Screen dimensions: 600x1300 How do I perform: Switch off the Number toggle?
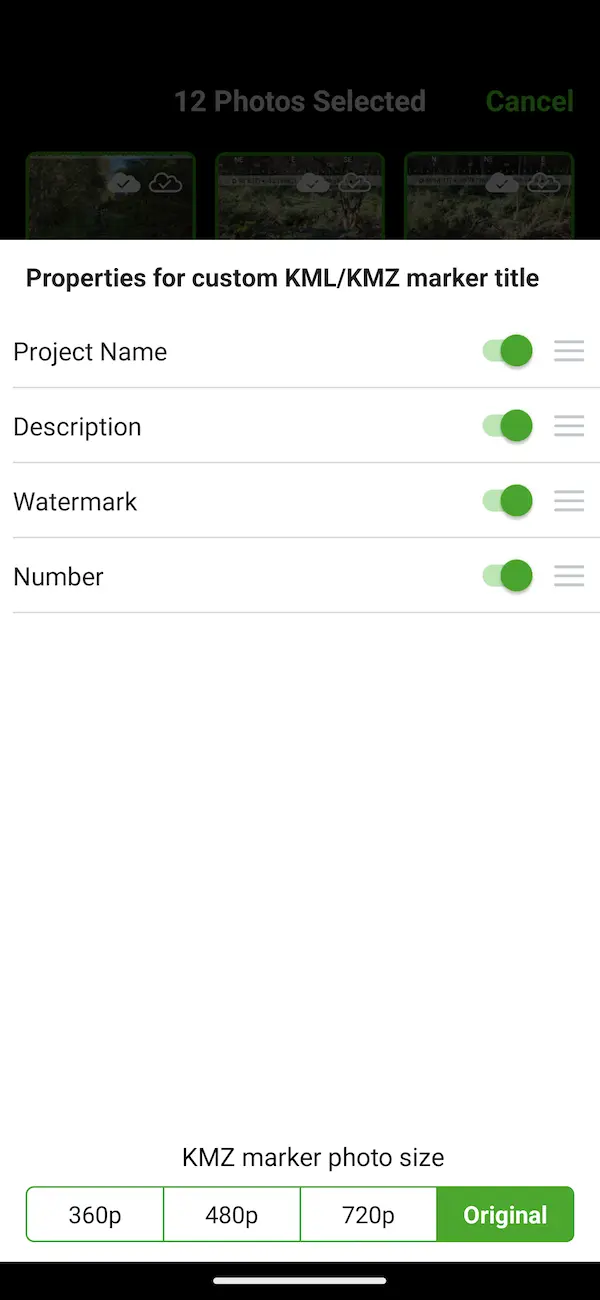[x=507, y=576]
